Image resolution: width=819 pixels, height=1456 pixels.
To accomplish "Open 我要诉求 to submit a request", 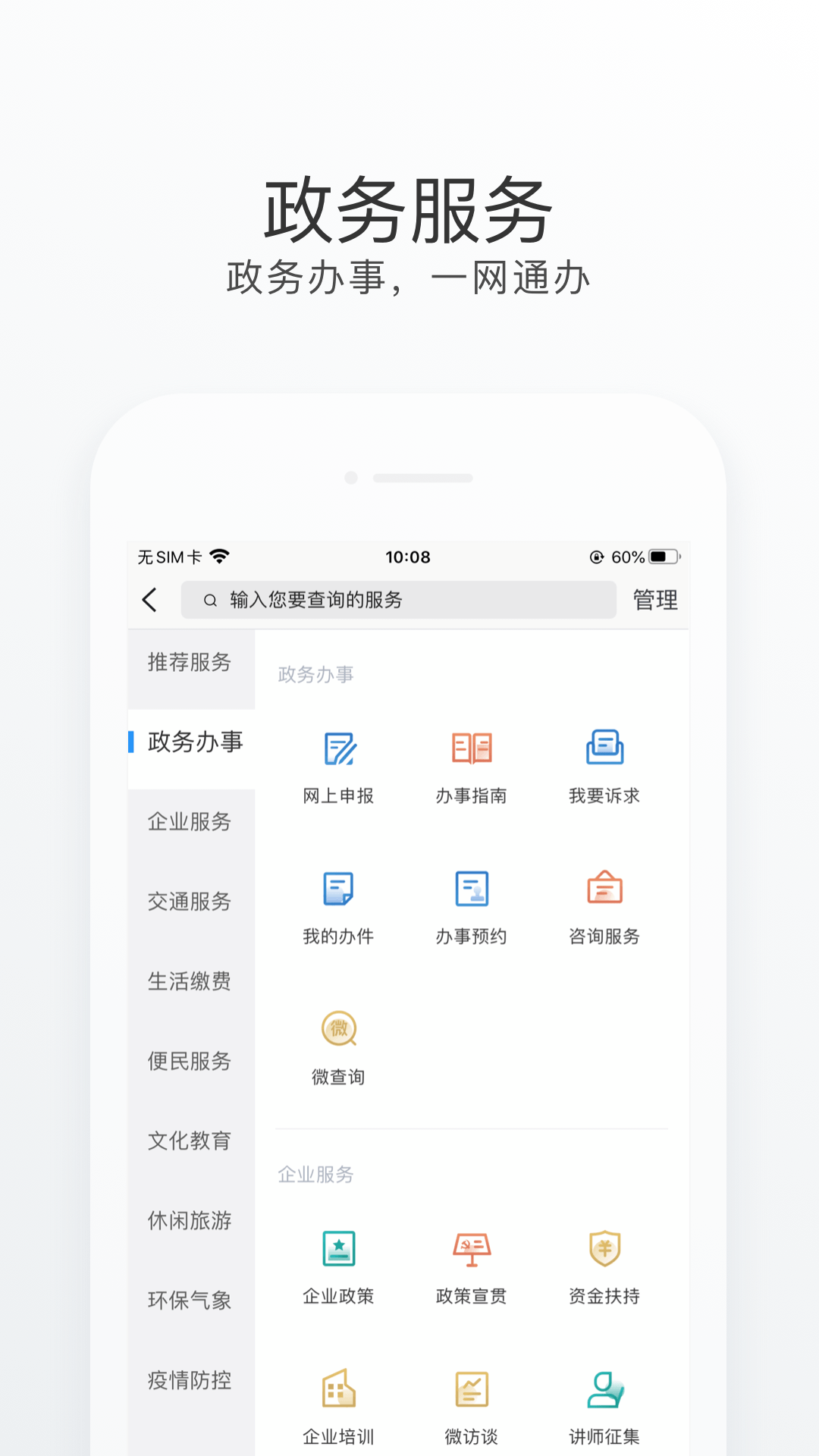I will tap(603, 758).
